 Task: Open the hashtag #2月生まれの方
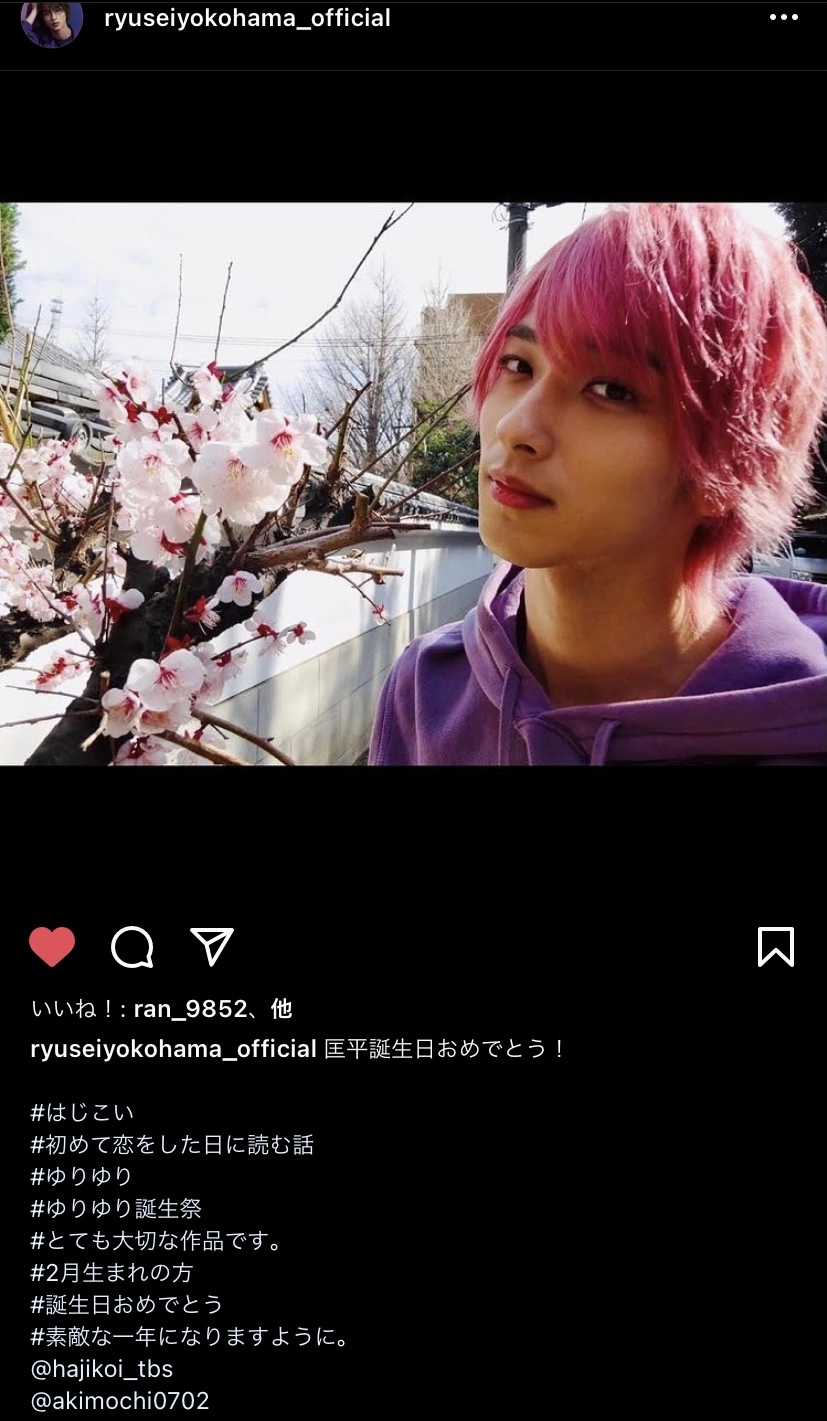111,1273
